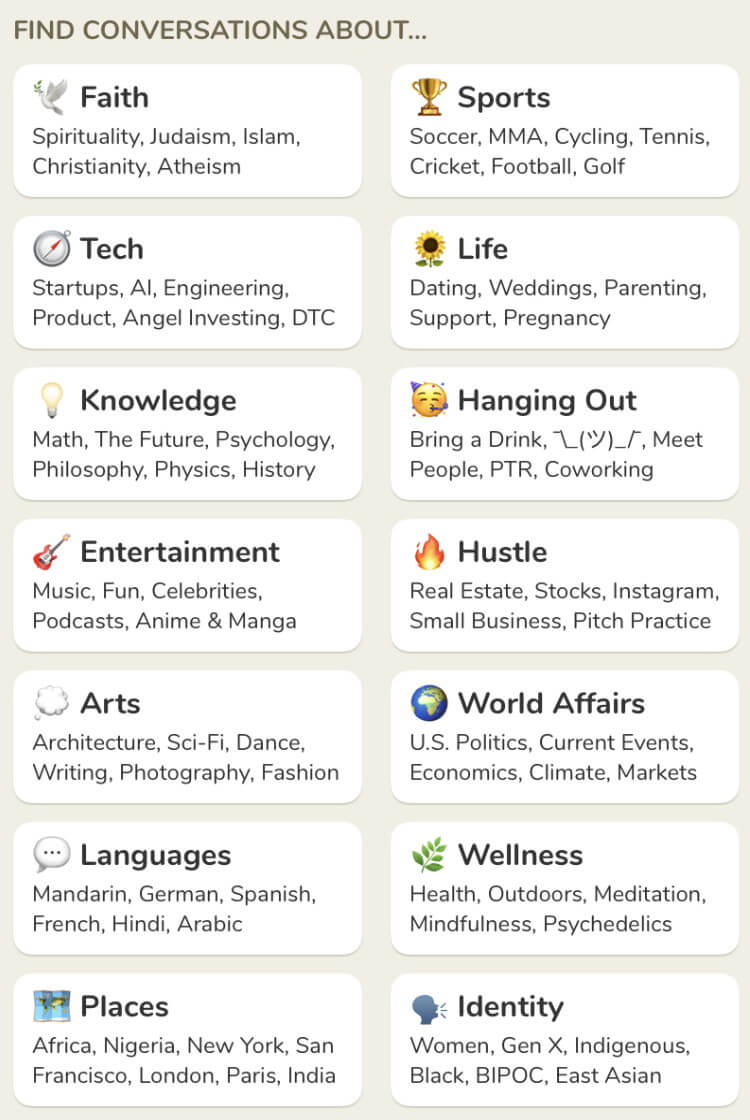750x1120 pixels.
Task: Open the Hustle topic card
Action: coord(564,585)
